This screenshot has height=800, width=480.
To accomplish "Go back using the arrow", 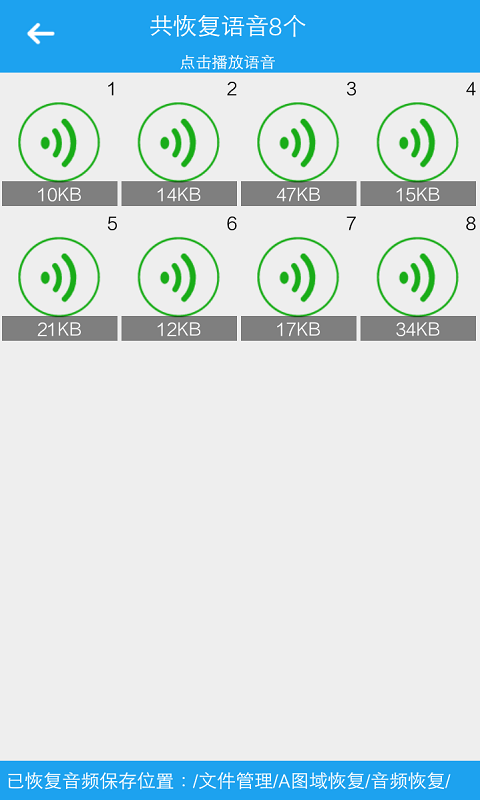I will pyautogui.click(x=40, y=34).
